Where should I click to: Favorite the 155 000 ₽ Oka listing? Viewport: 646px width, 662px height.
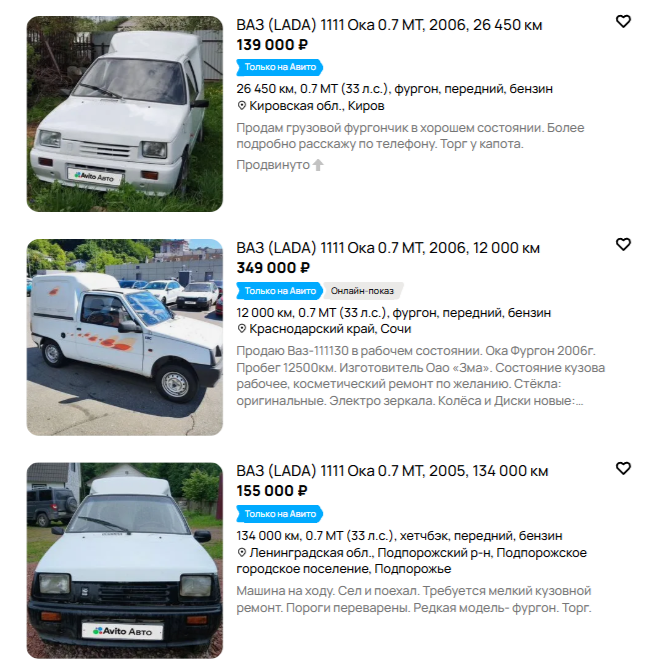[623, 468]
